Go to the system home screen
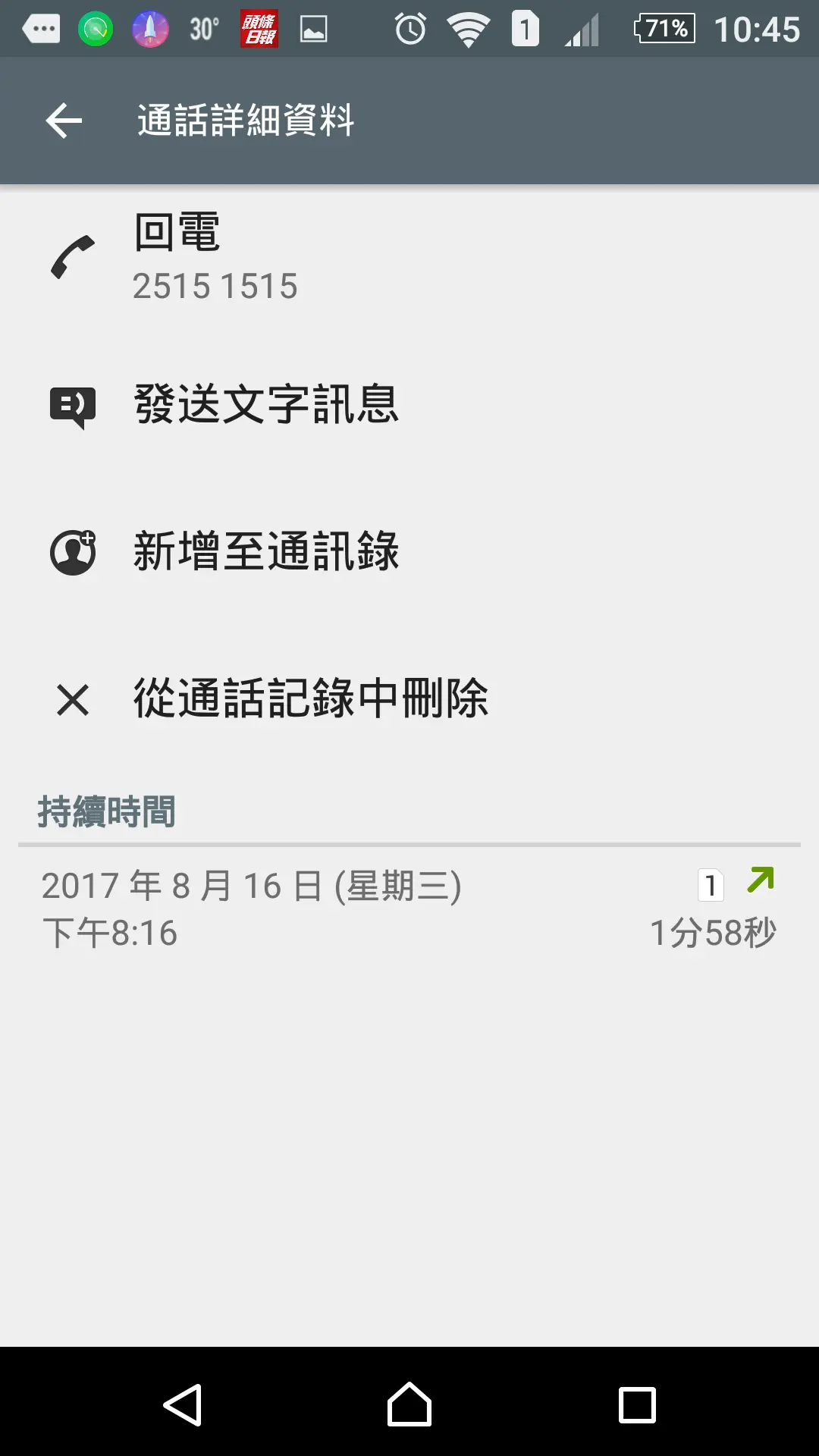The image size is (819, 1456). tap(409, 1404)
